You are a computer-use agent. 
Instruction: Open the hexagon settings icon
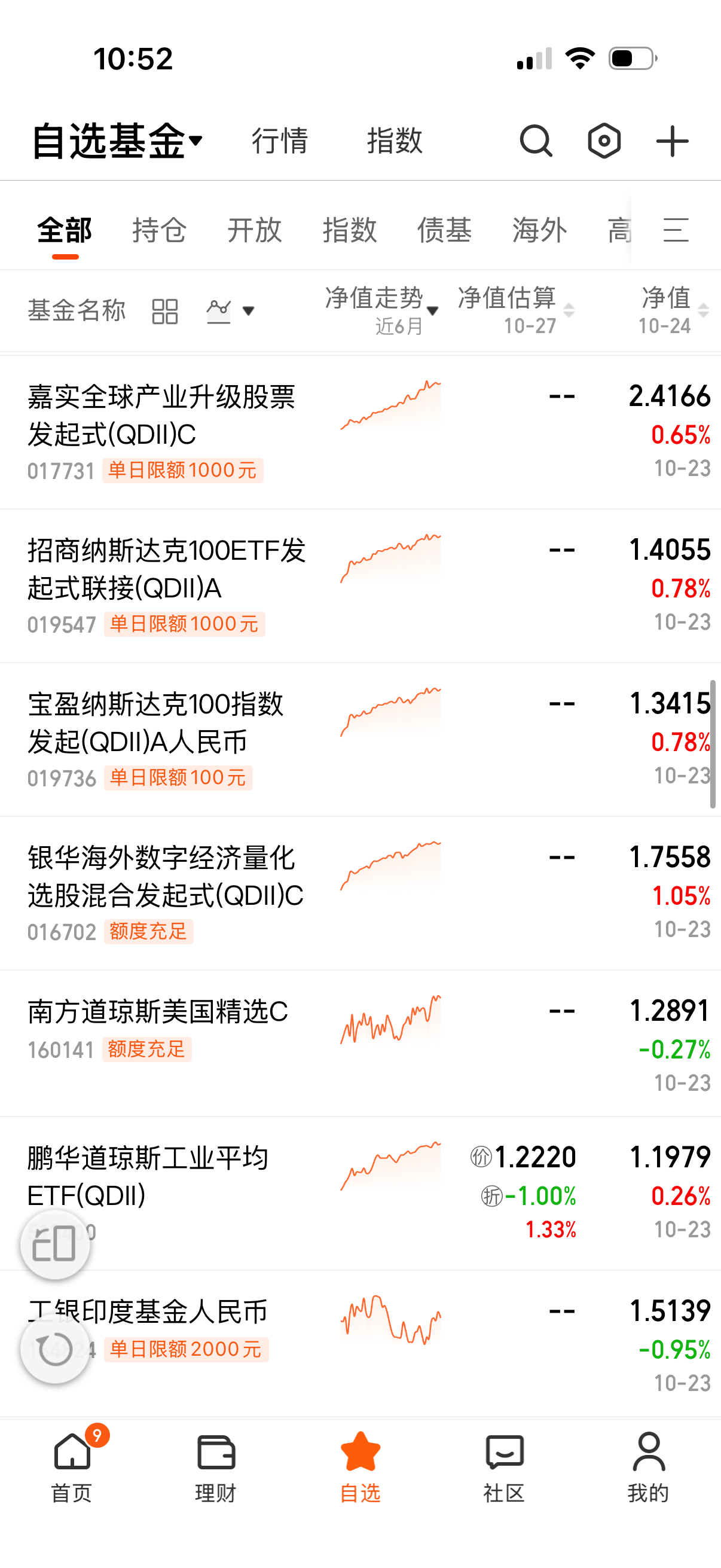(x=604, y=141)
